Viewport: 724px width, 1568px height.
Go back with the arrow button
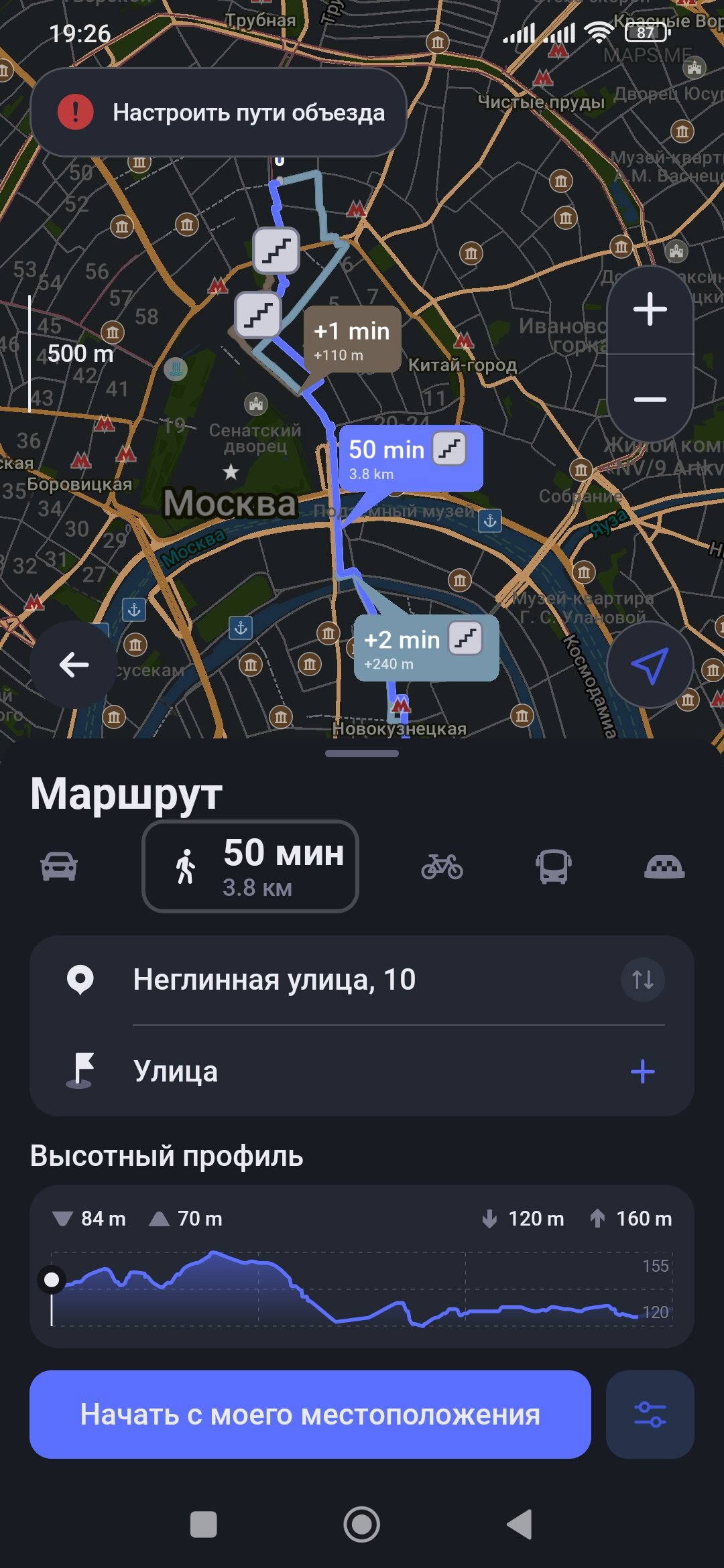[x=74, y=665]
